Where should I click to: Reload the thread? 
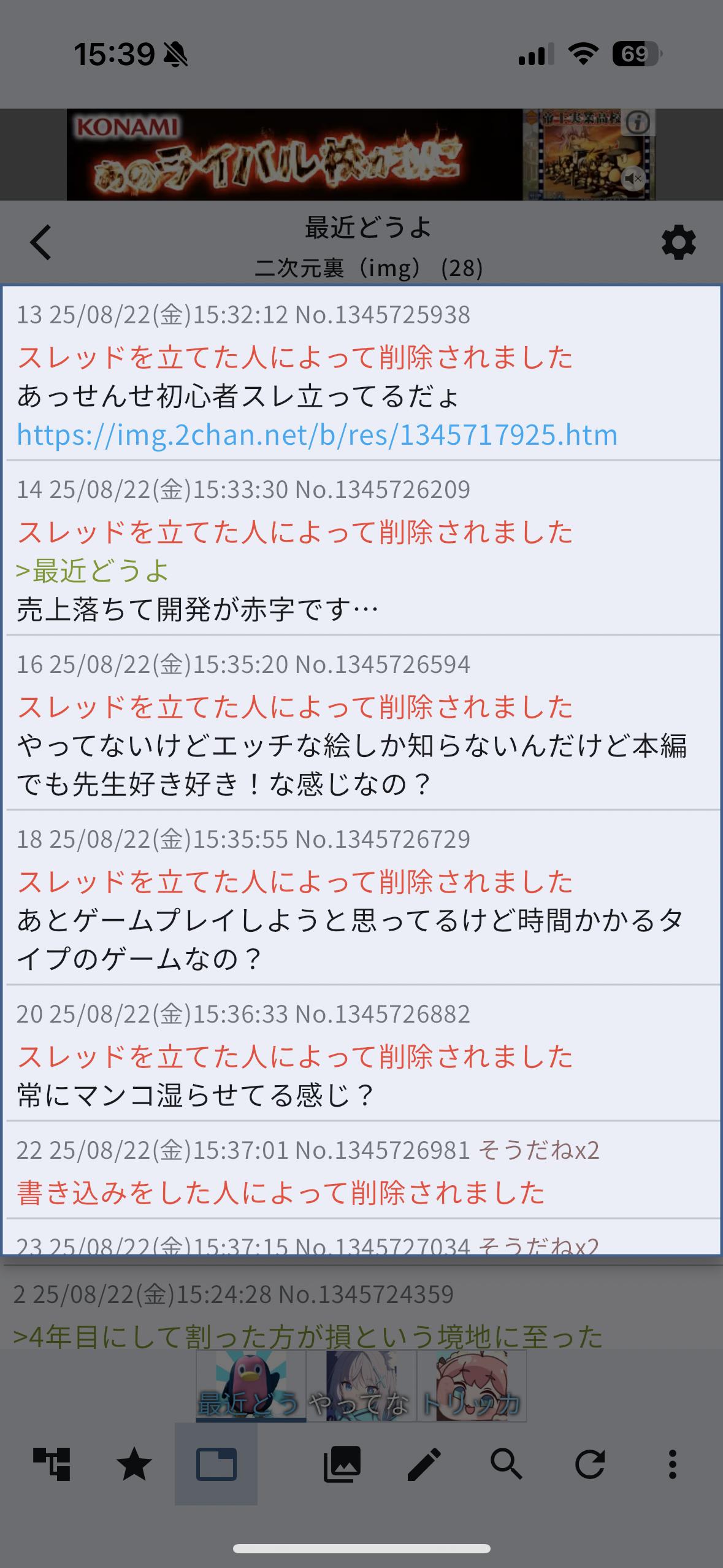pos(589,1464)
